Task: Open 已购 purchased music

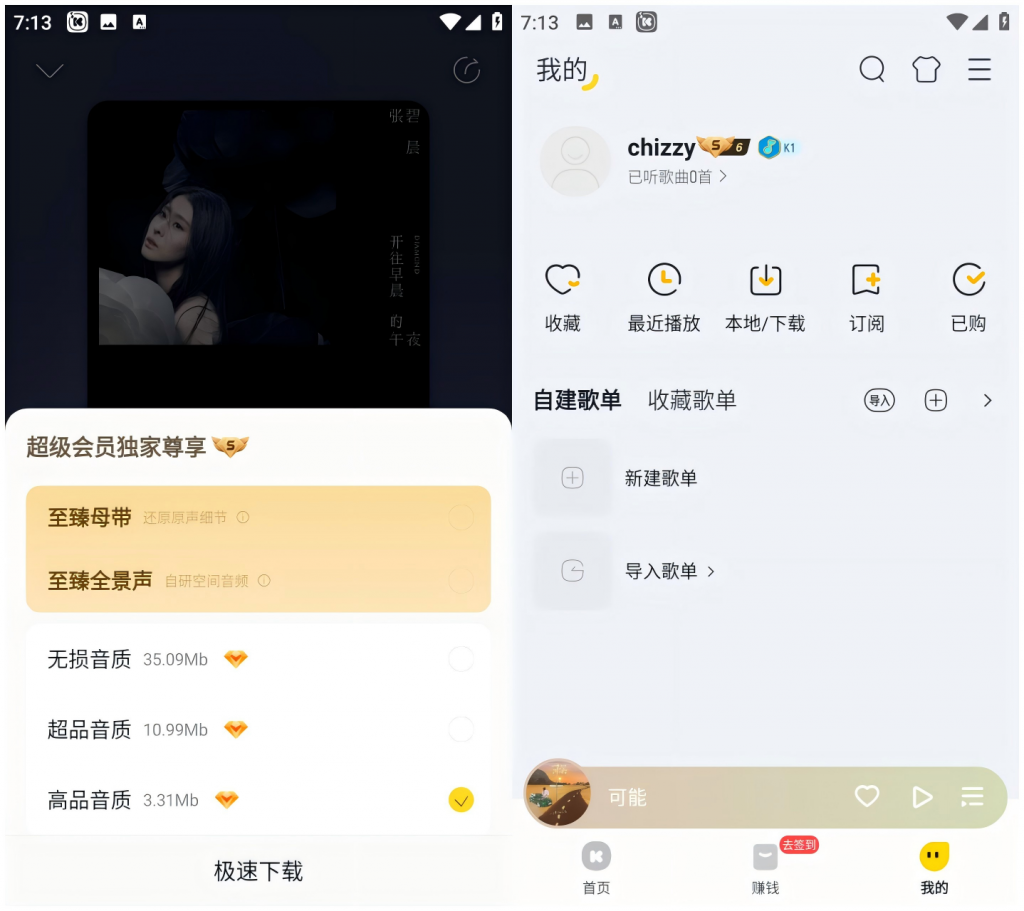Action: click(x=968, y=297)
